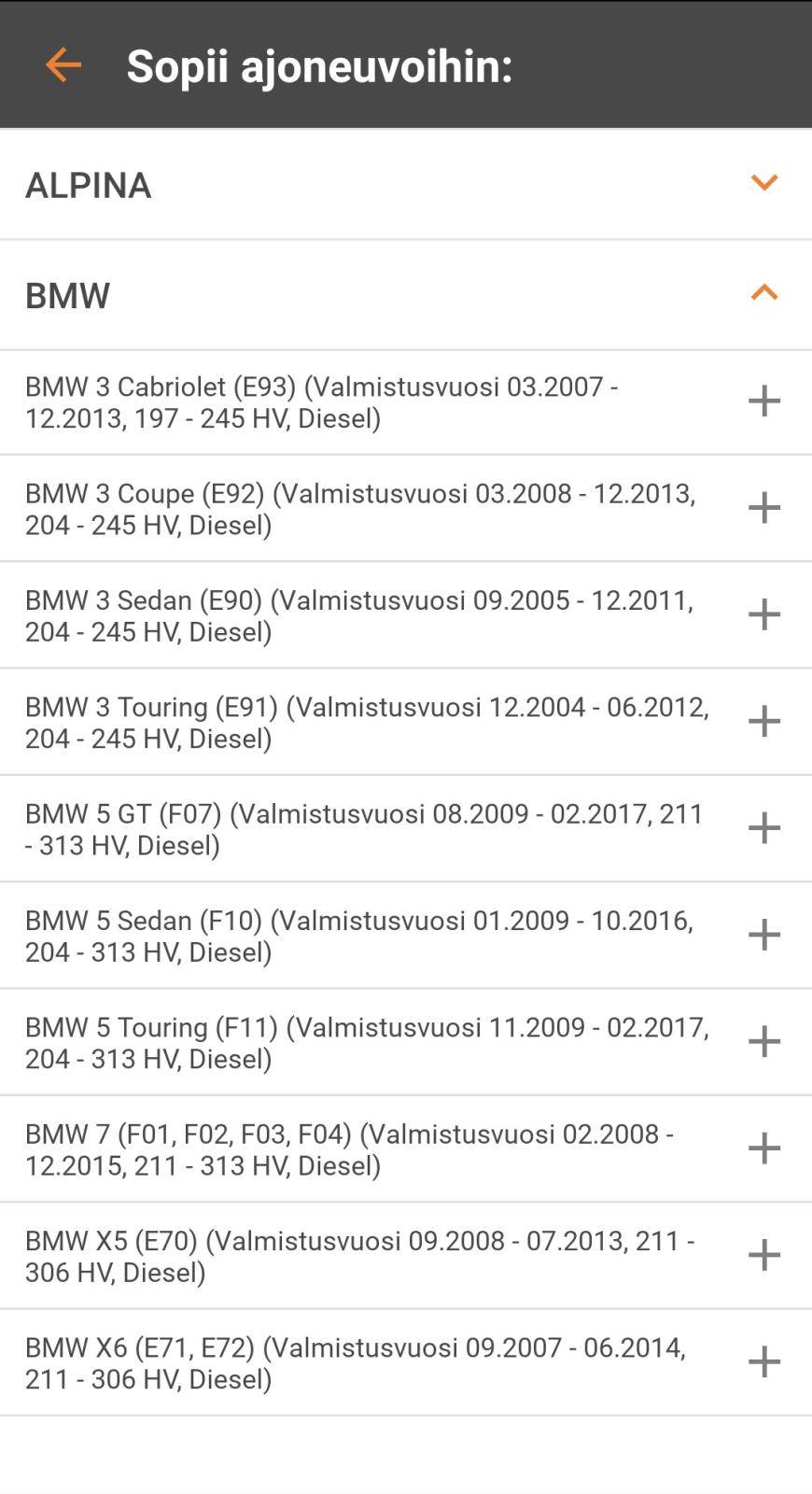812x1494 pixels.
Task: Expand BMW 5 Sedan (F10) details
Action: pyautogui.click(x=763, y=935)
